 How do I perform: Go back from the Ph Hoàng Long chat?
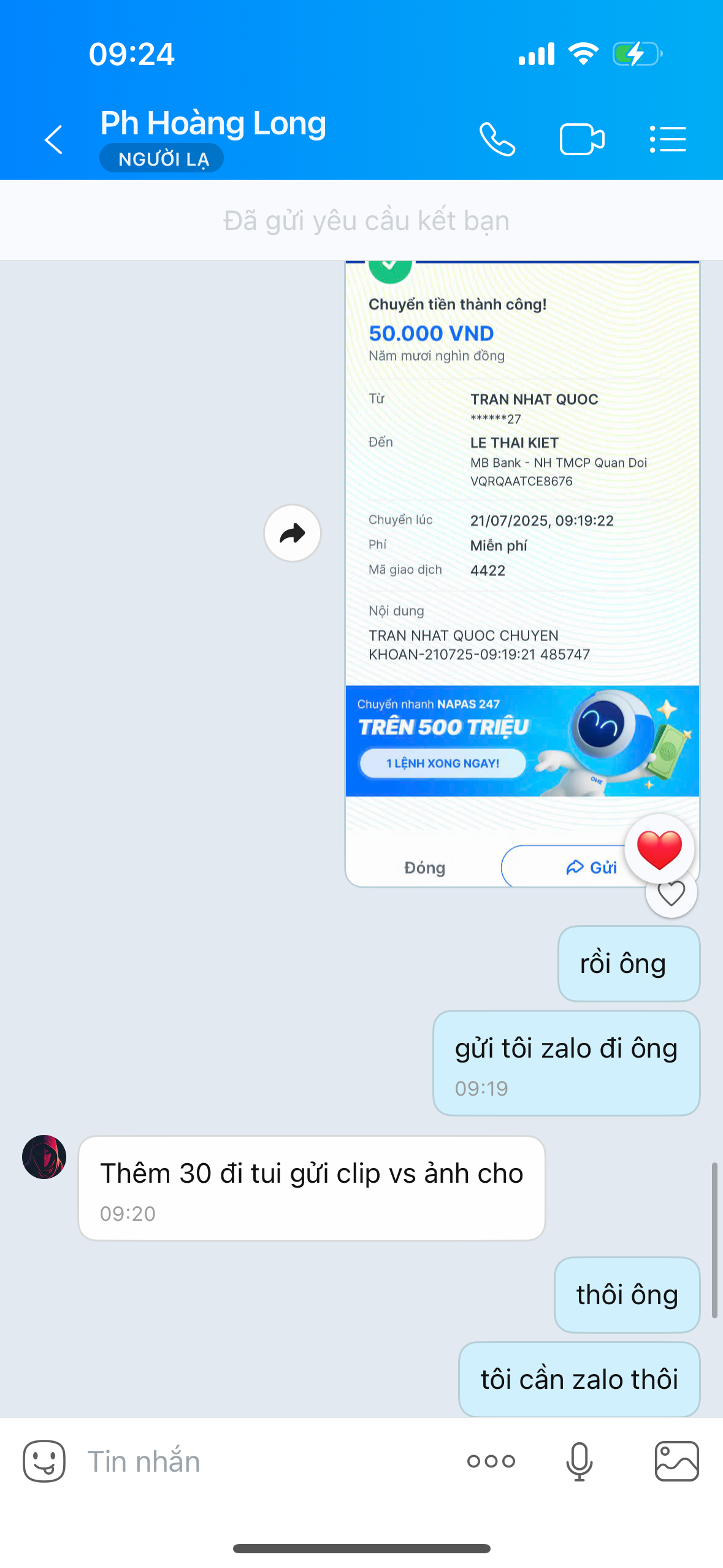tap(54, 140)
